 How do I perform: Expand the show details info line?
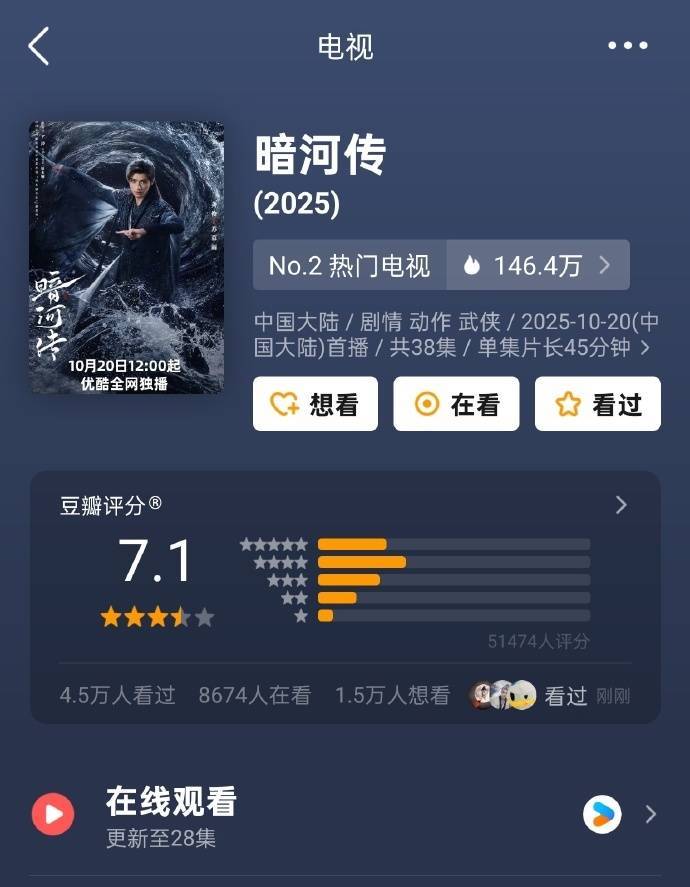[x=645, y=348]
